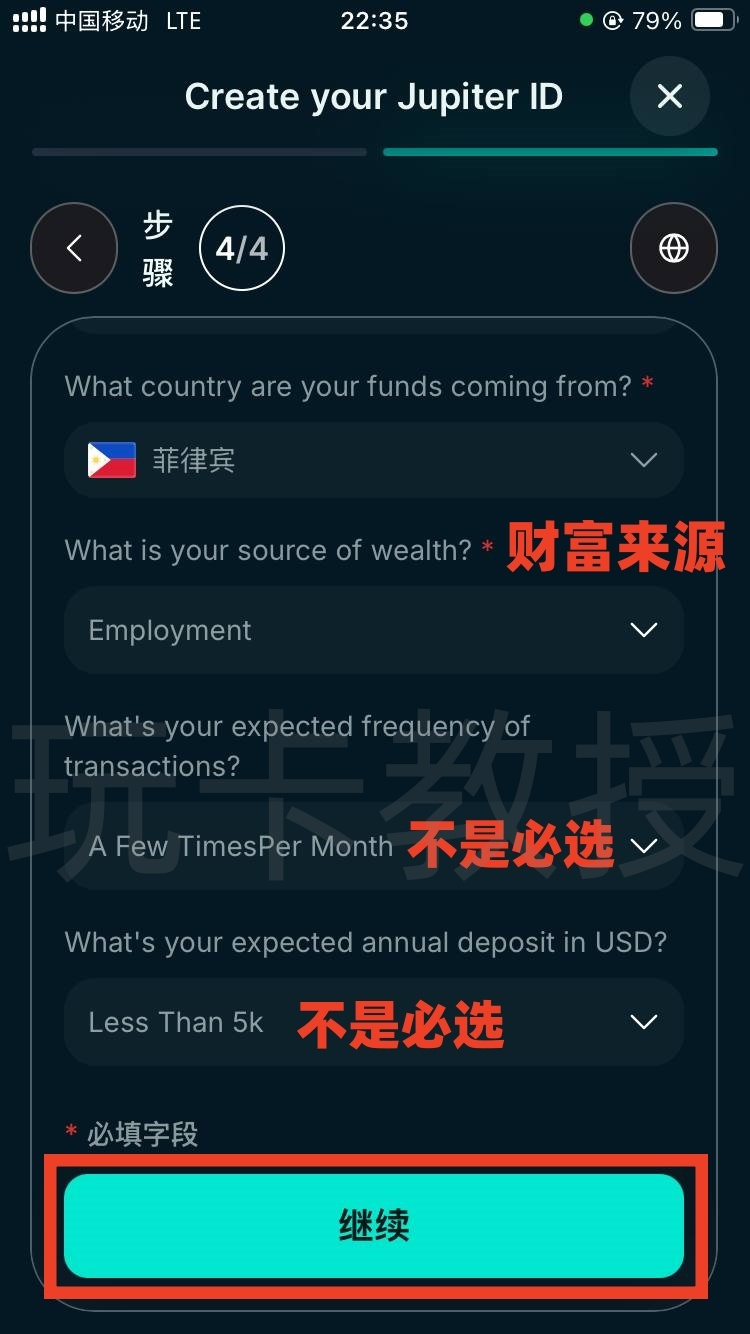
Task: Tap the back arrow circle icon
Action: (x=74, y=248)
